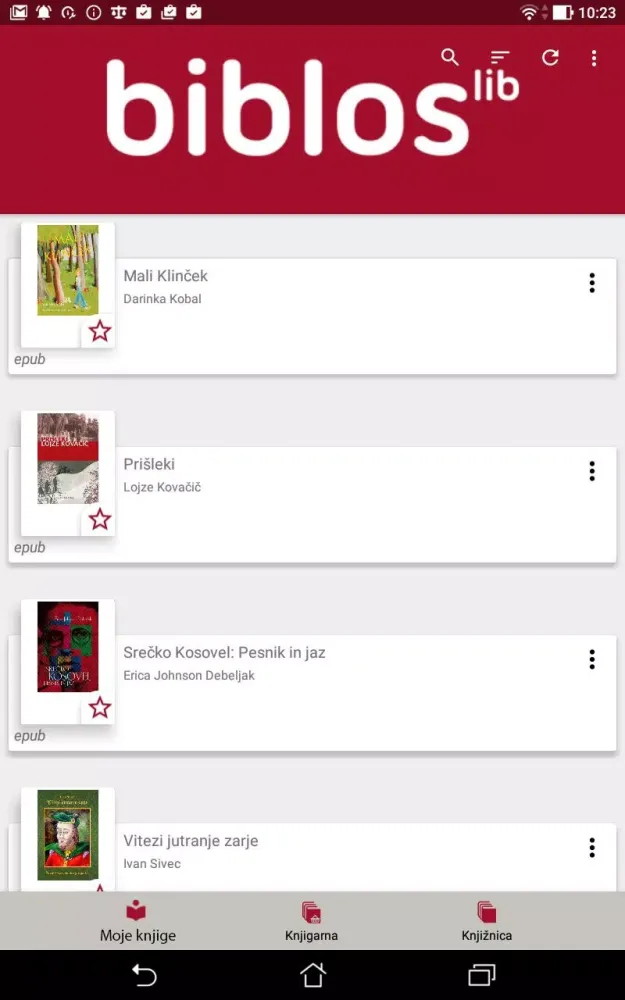
Task: Star the book Prišleki
Action: (x=100, y=519)
